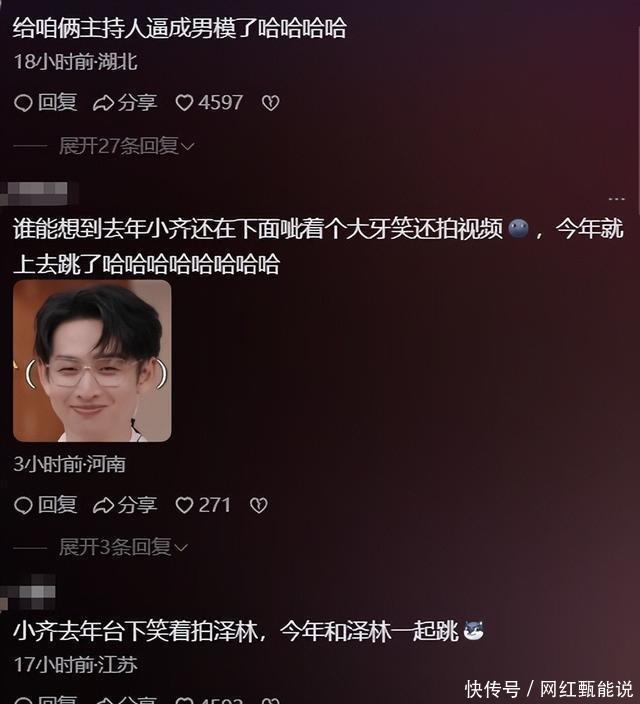Share the comment posted 18 hours ago
Image resolution: width=640 pixels, height=704 pixels.
(x=126, y=102)
